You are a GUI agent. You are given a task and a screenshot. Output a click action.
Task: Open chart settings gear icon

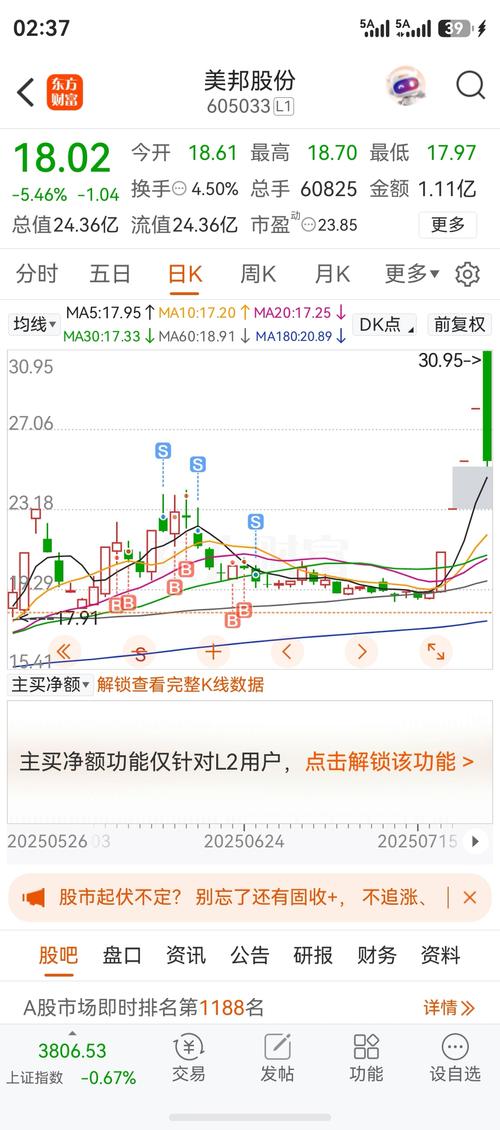[x=468, y=275]
